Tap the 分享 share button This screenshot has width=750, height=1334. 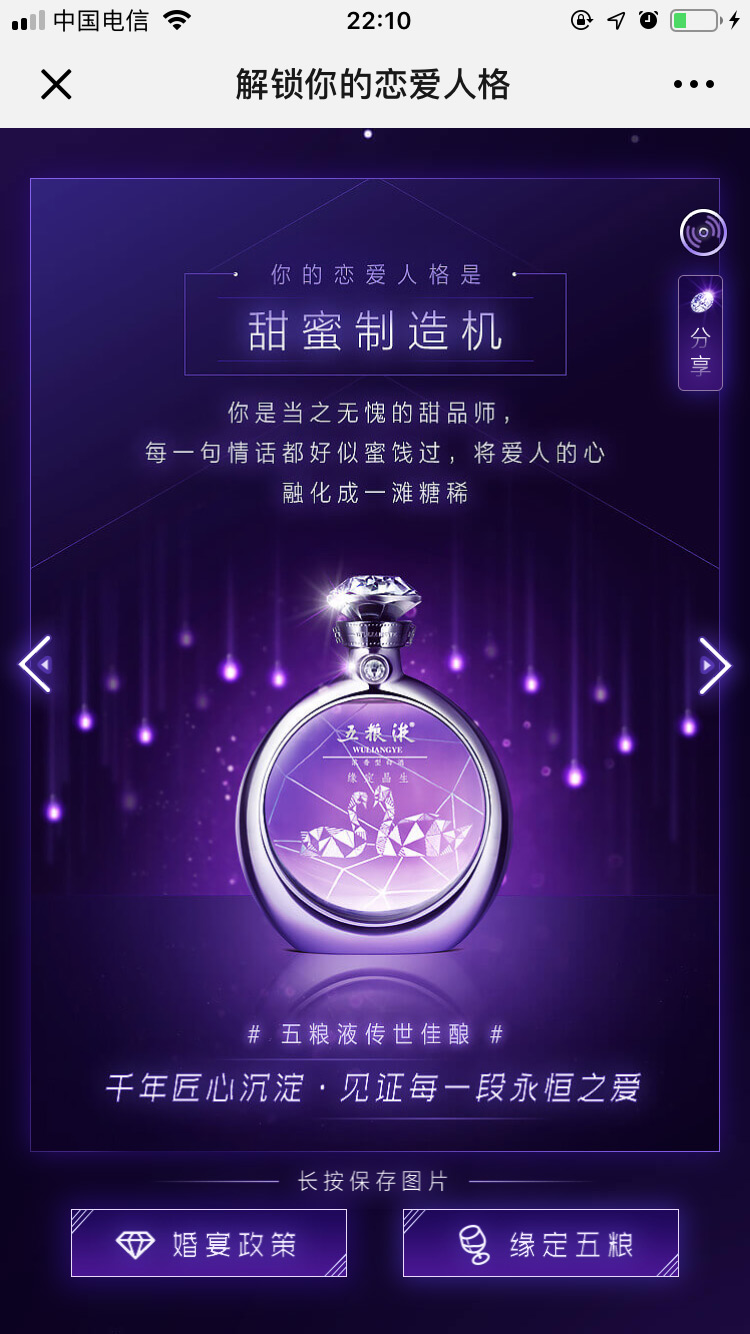(700, 333)
